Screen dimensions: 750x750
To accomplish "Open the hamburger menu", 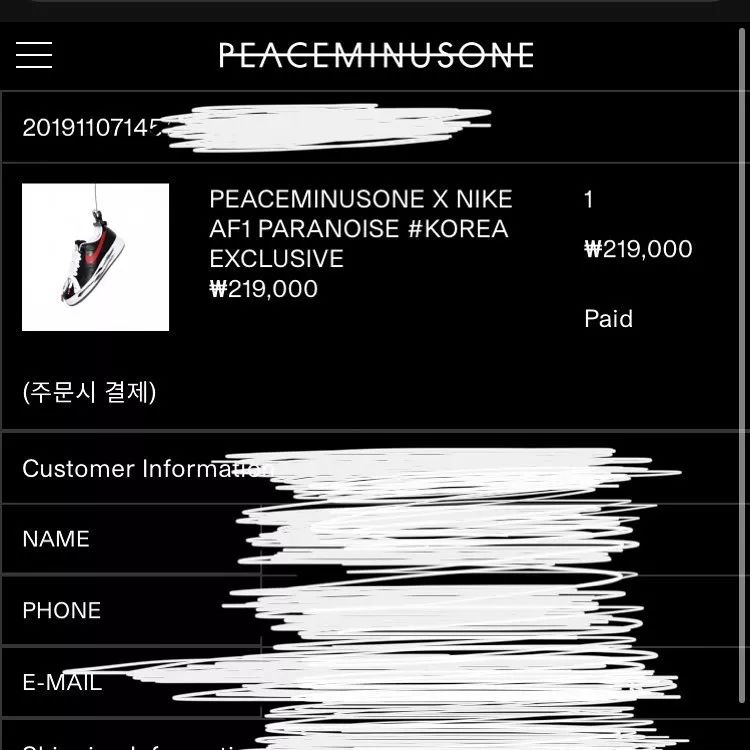I will [34, 54].
